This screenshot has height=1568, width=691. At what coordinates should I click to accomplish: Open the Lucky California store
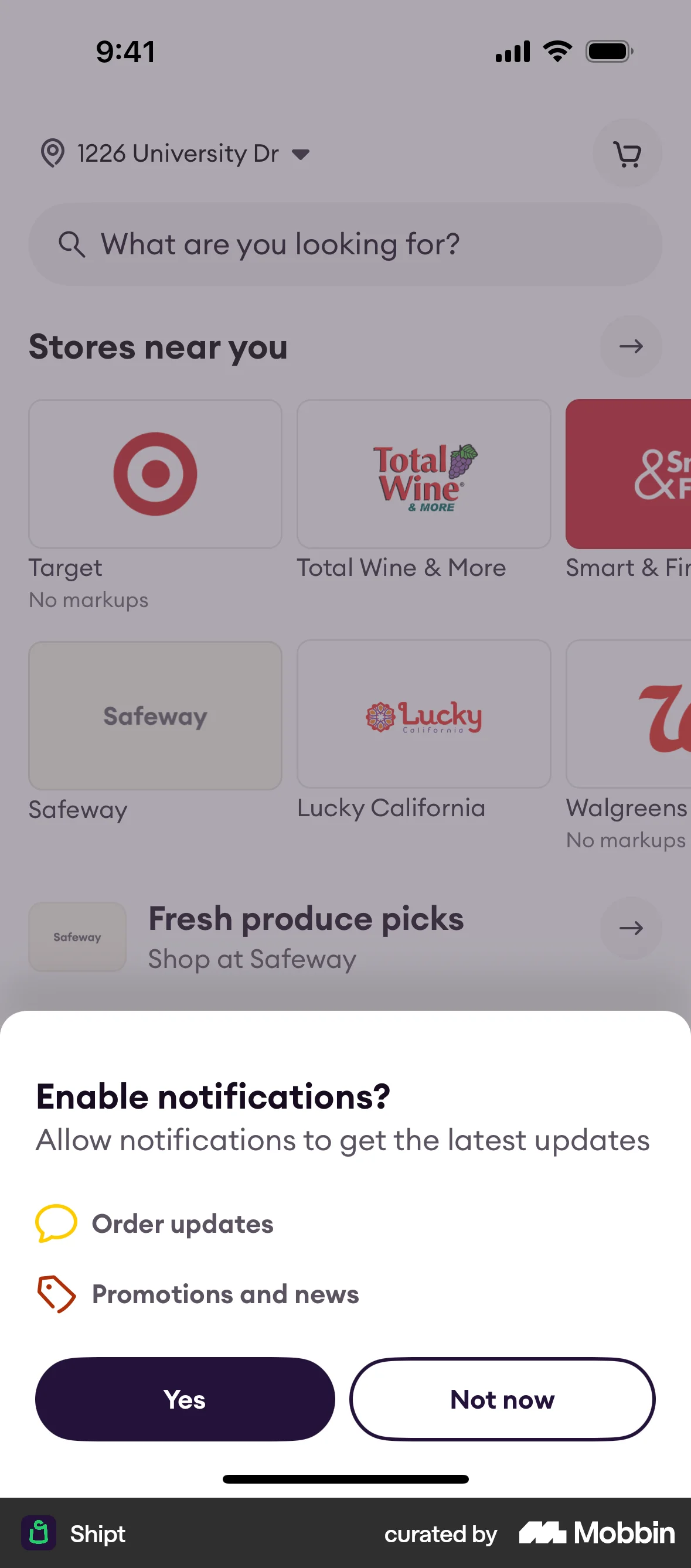[x=424, y=717]
